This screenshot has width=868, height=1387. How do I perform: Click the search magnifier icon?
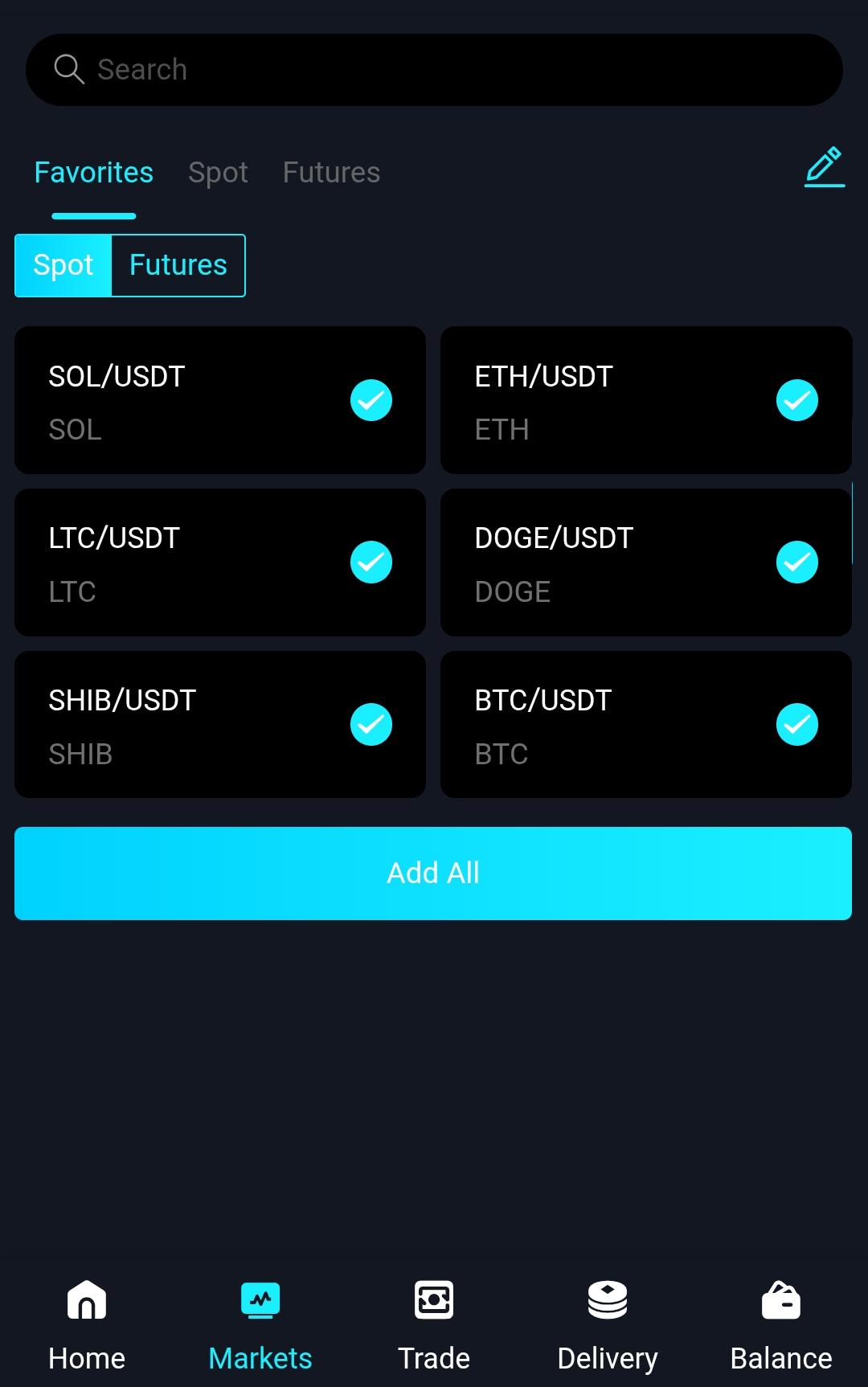tap(69, 69)
